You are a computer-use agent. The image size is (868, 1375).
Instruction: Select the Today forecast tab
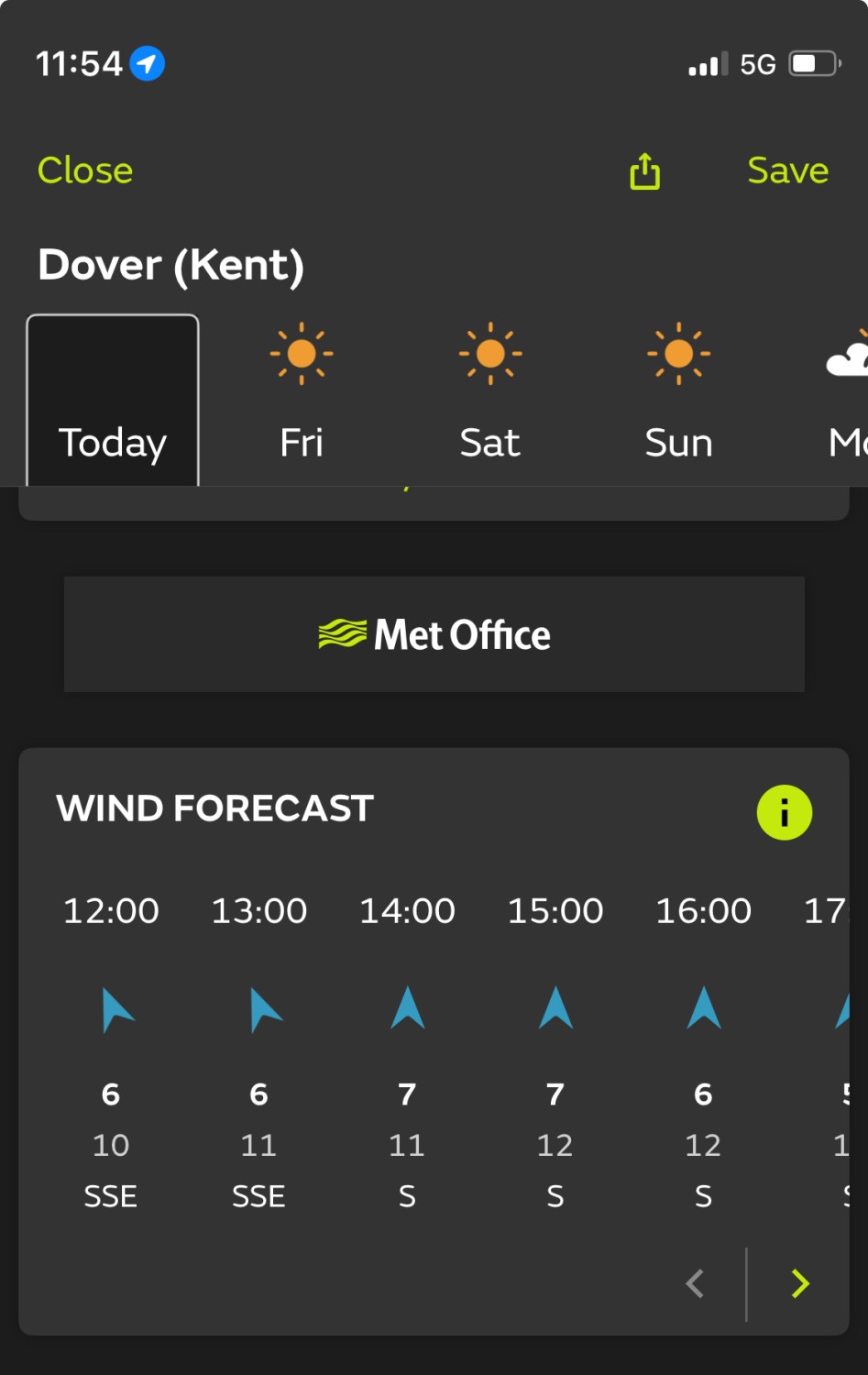pyautogui.click(x=113, y=401)
